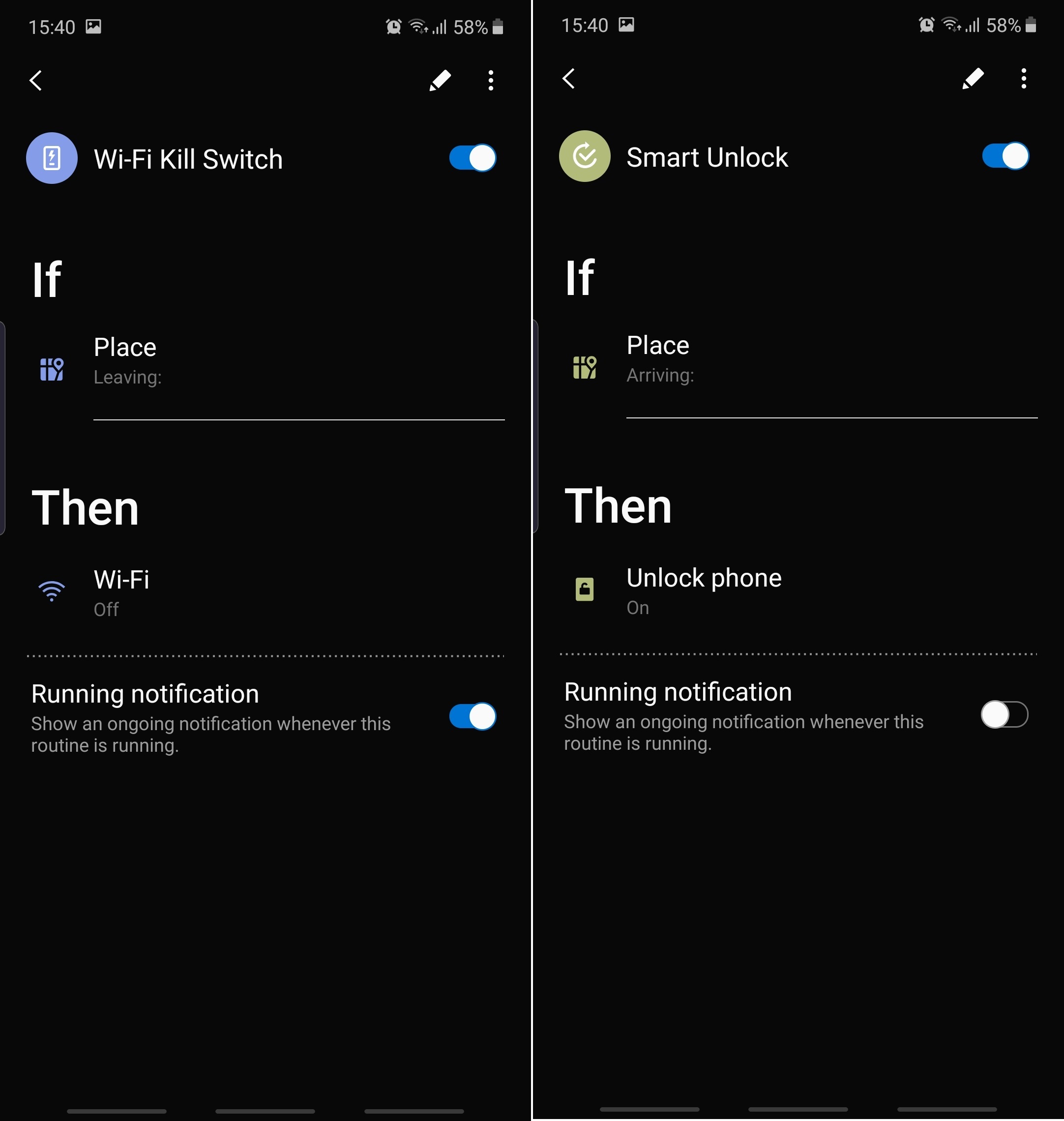Viewport: 1064px width, 1121px height.
Task: Go back from the Wi-Fi Kill Switch routine
Action: pos(36,81)
